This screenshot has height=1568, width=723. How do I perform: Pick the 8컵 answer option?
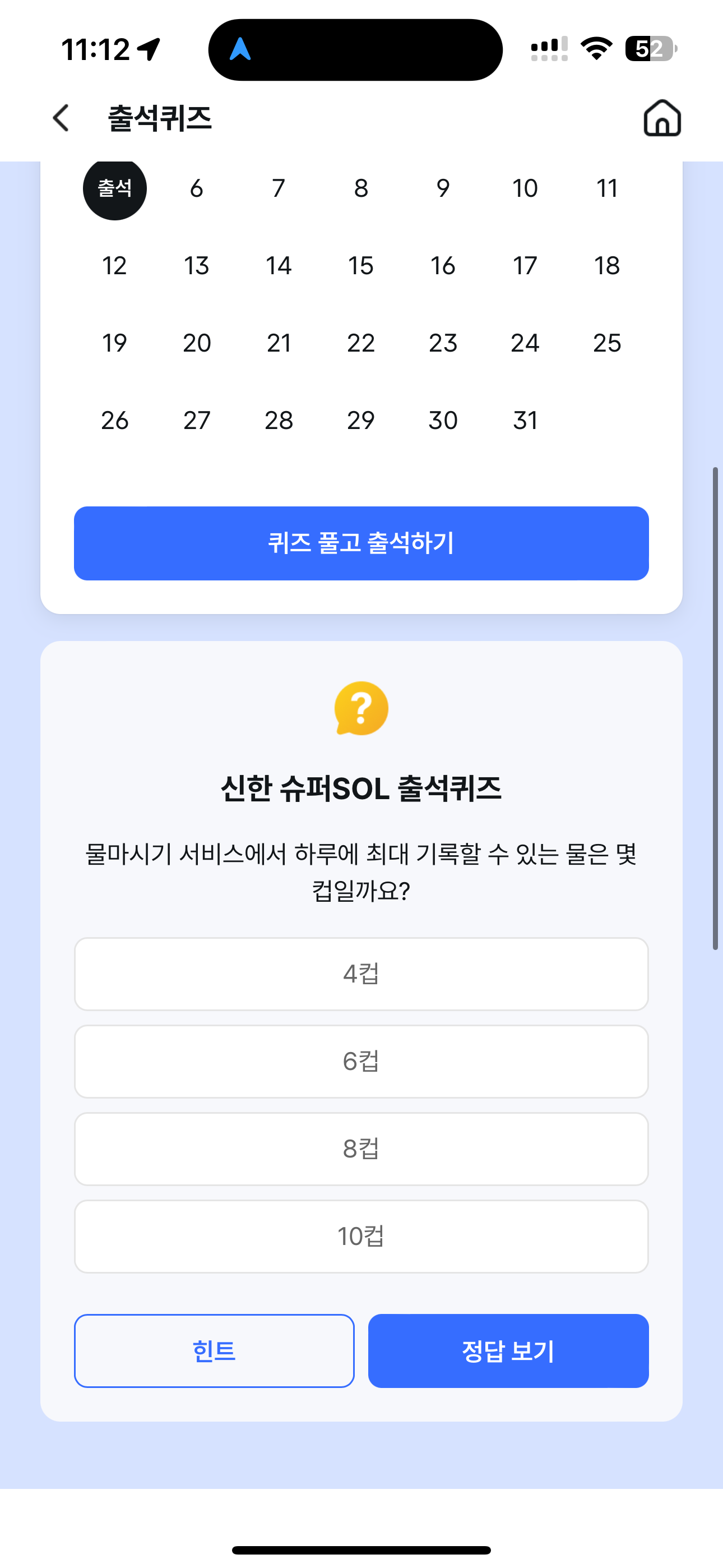click(361, 1149)
